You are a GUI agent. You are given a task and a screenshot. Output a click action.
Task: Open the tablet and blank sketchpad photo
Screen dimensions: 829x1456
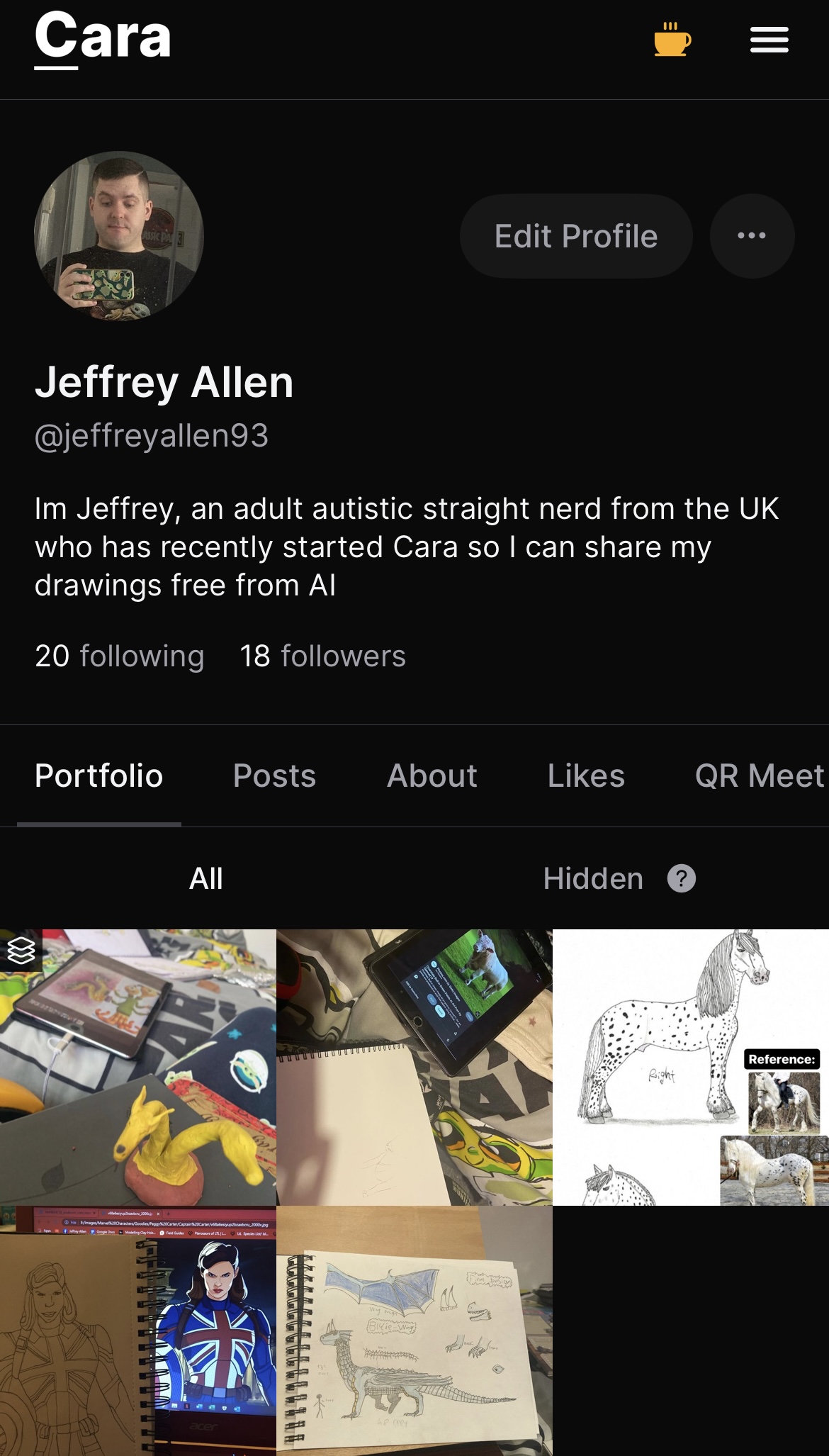tap(414, 1067)
